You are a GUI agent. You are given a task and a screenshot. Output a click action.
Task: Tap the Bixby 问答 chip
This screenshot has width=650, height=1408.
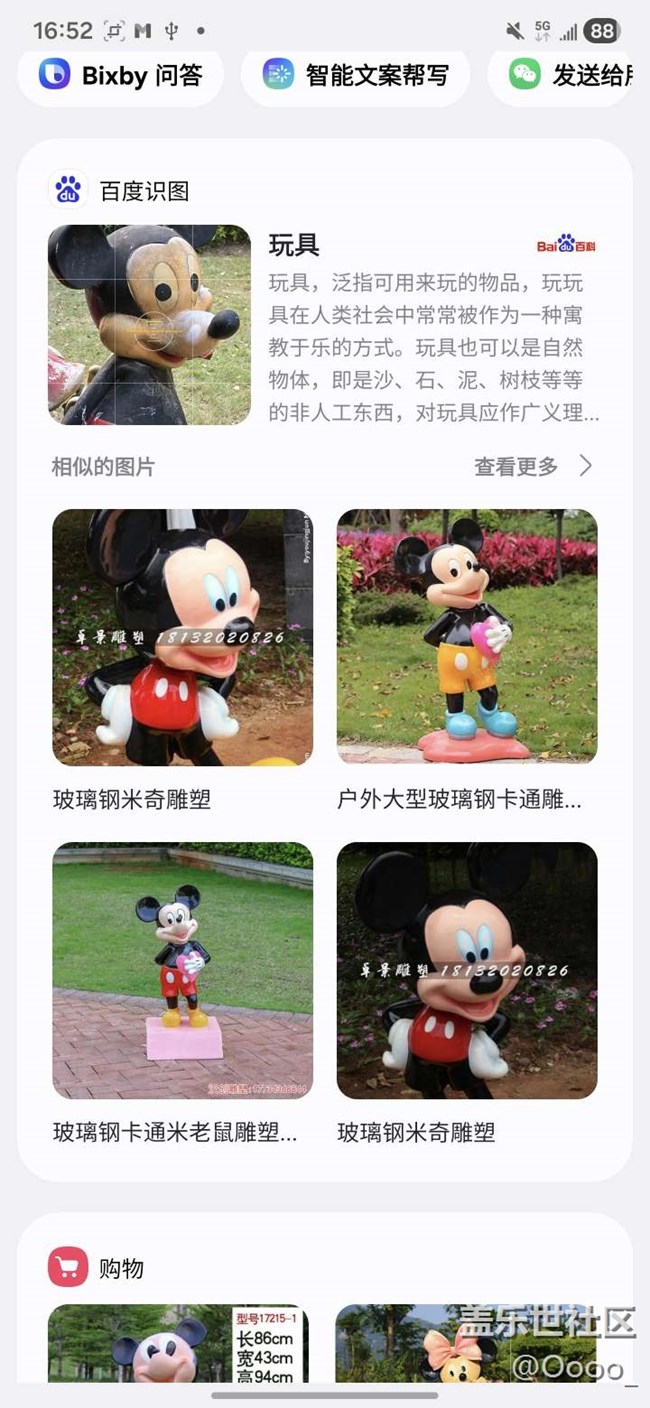pos(120,75)
